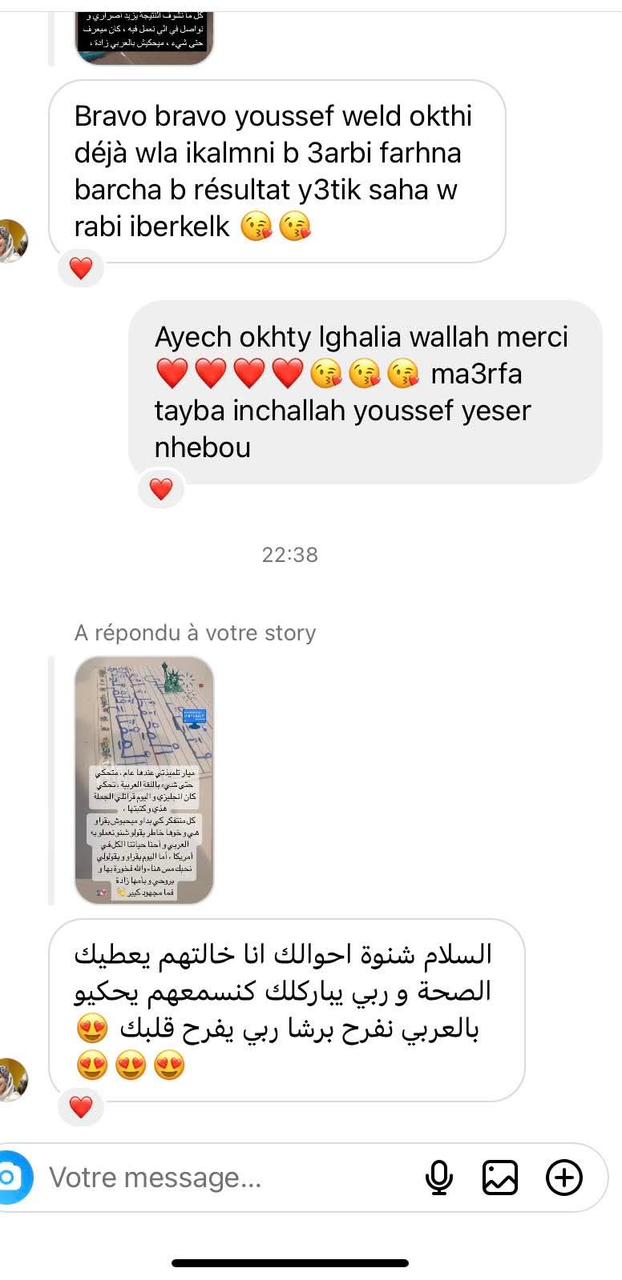The width and height of the screenshot is (622, 1280).
Task: Record a voice message with the microphone
Action: [x=439, y=1178]
